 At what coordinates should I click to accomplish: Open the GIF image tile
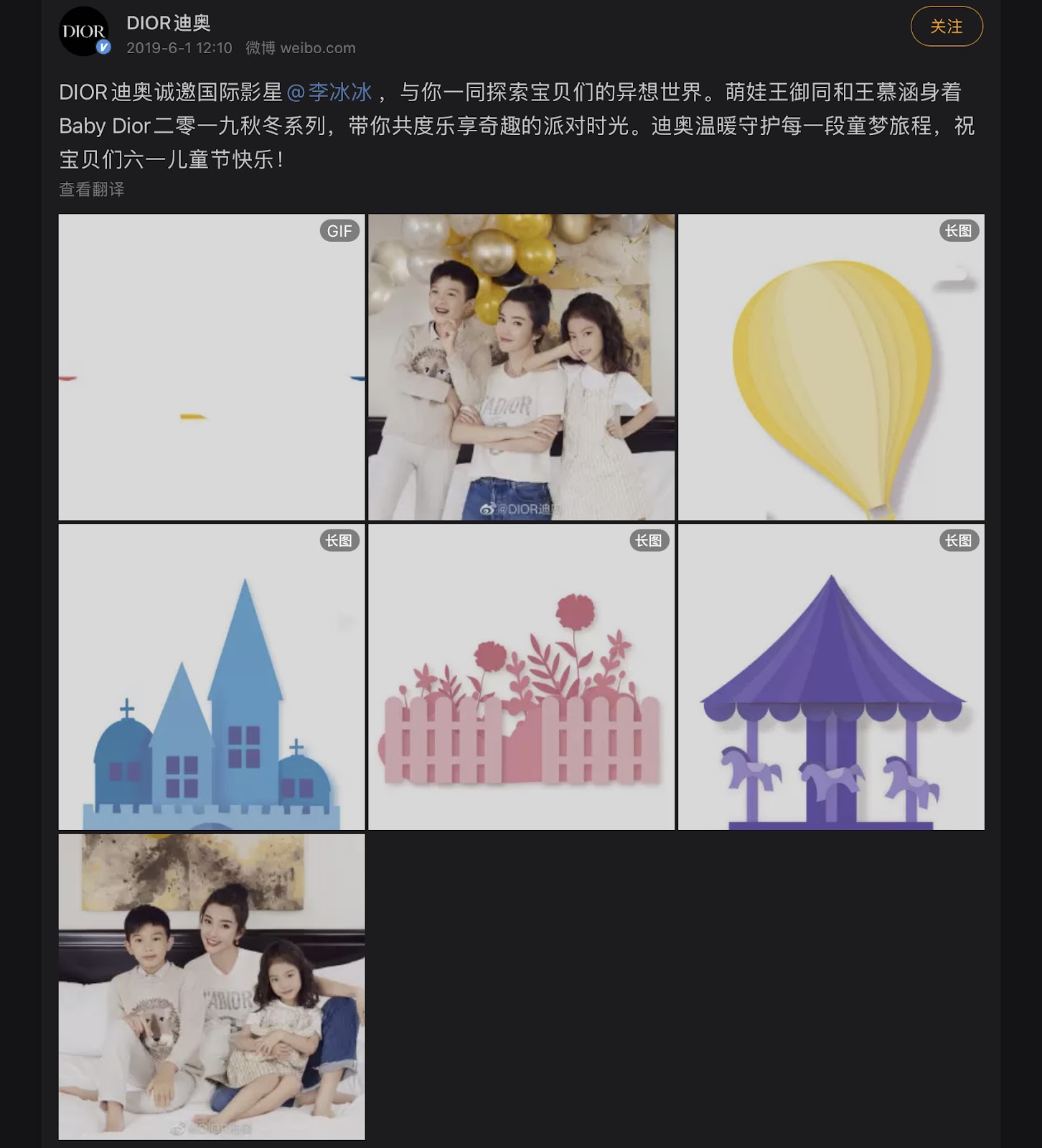212,367
